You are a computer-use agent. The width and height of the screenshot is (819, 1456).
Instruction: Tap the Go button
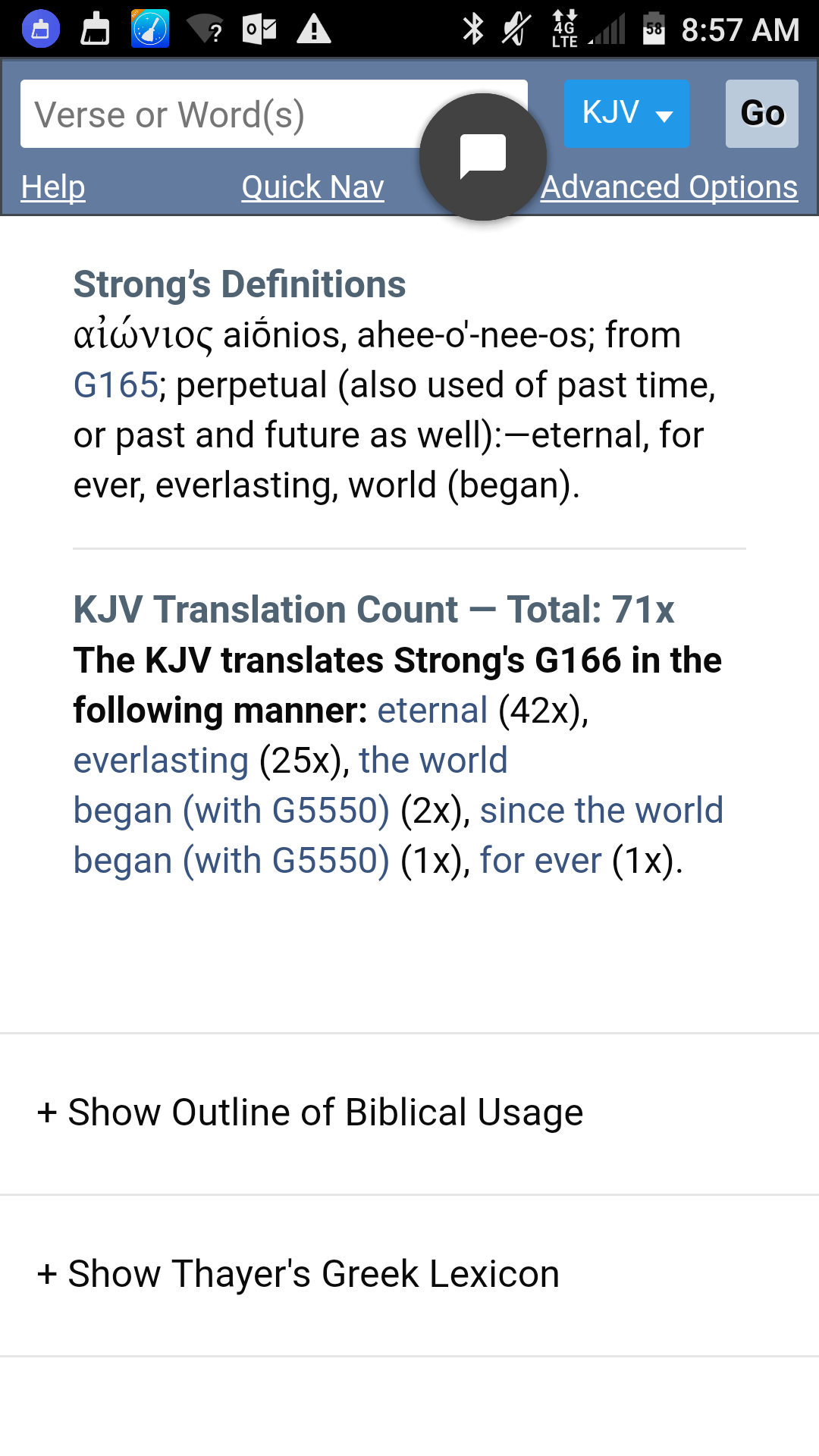[761, 114]
